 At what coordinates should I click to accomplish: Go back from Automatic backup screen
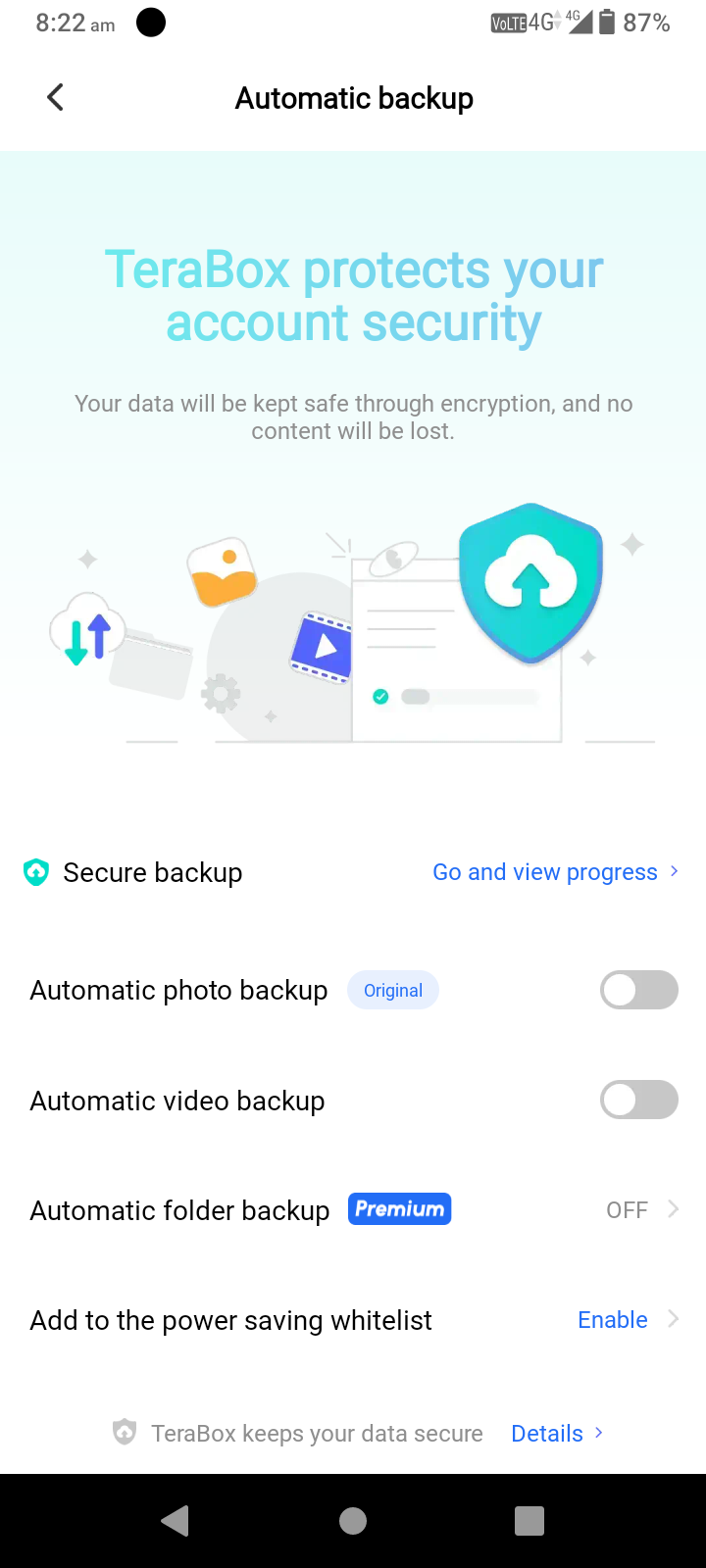click(56, 98)
